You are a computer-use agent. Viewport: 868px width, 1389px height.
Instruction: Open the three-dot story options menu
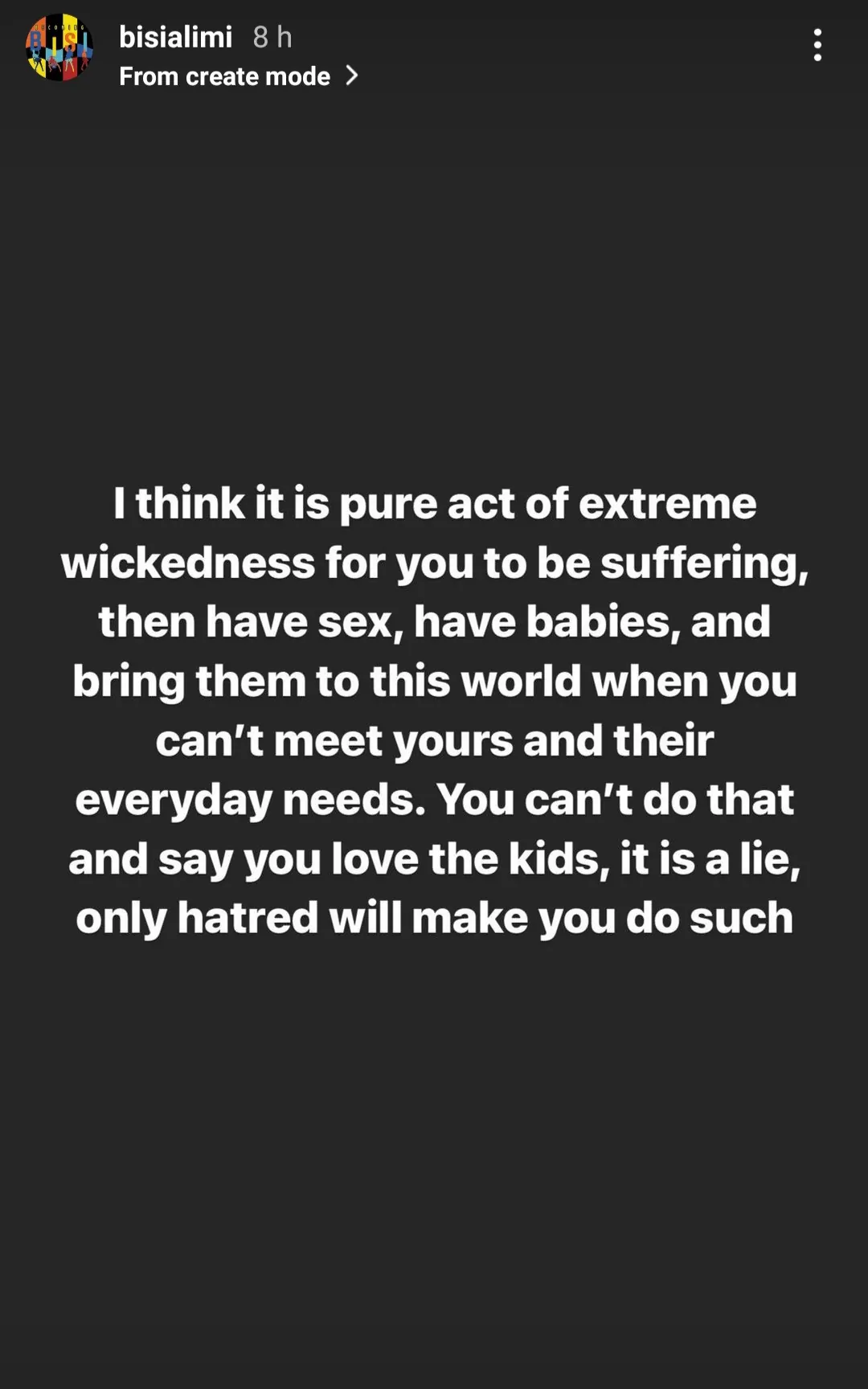pyautogui.click(x=817, y=46)
